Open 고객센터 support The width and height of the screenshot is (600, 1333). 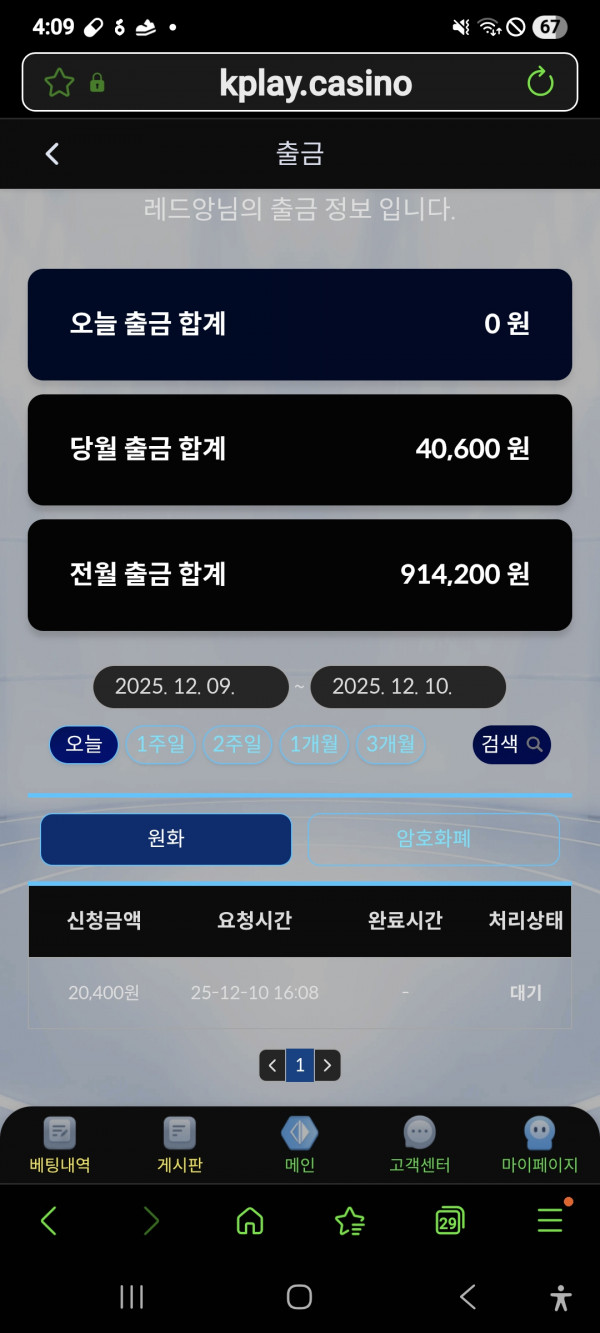click(420, 1145)
